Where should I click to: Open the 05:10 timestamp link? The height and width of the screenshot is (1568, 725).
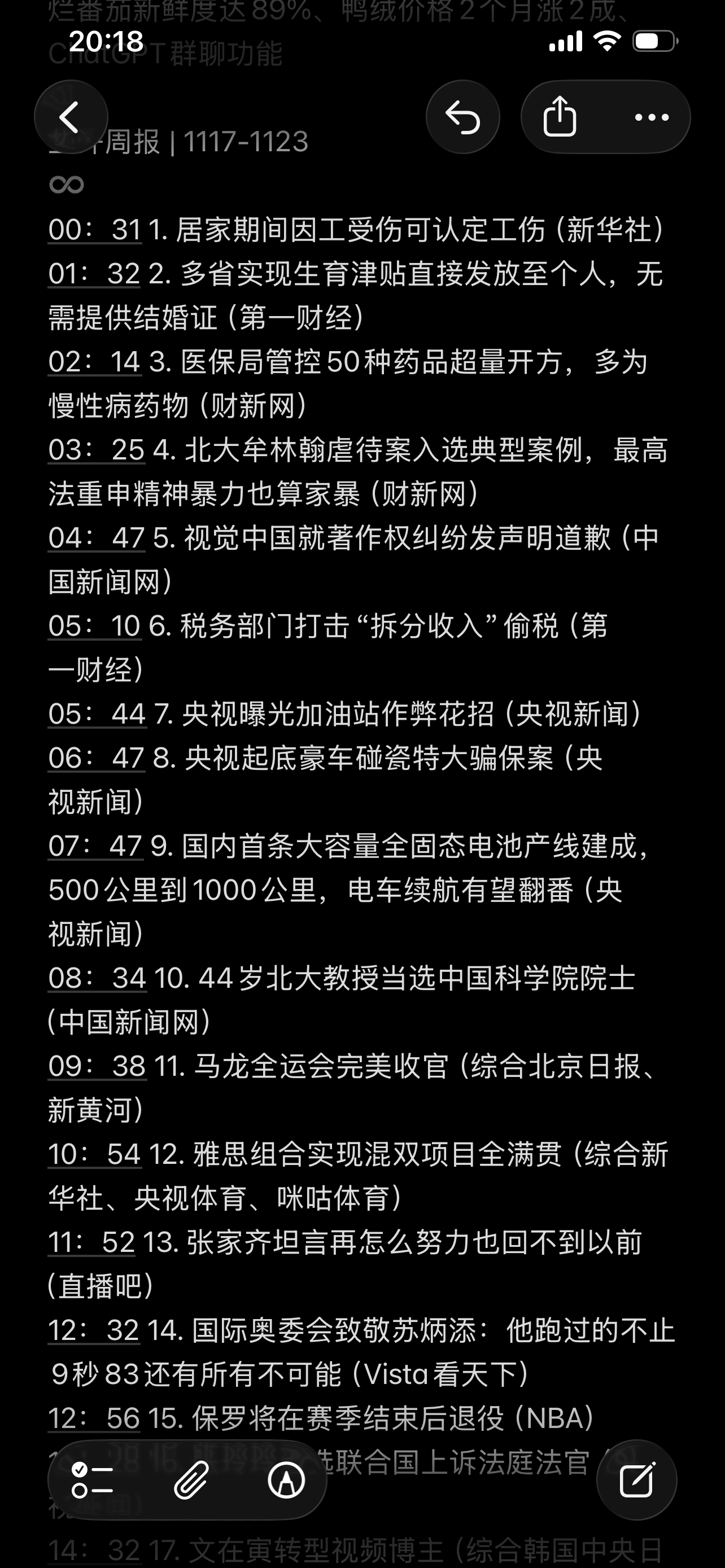tap(95, 627)
